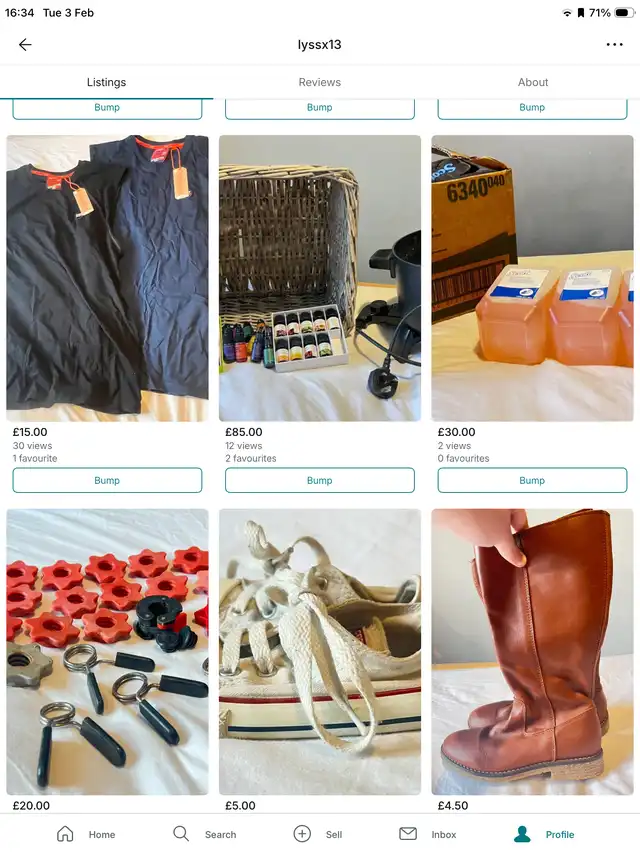Open the £4.50 brown boots listing
This screenshot has height=853, width=640.
click(x=532, y=651)
